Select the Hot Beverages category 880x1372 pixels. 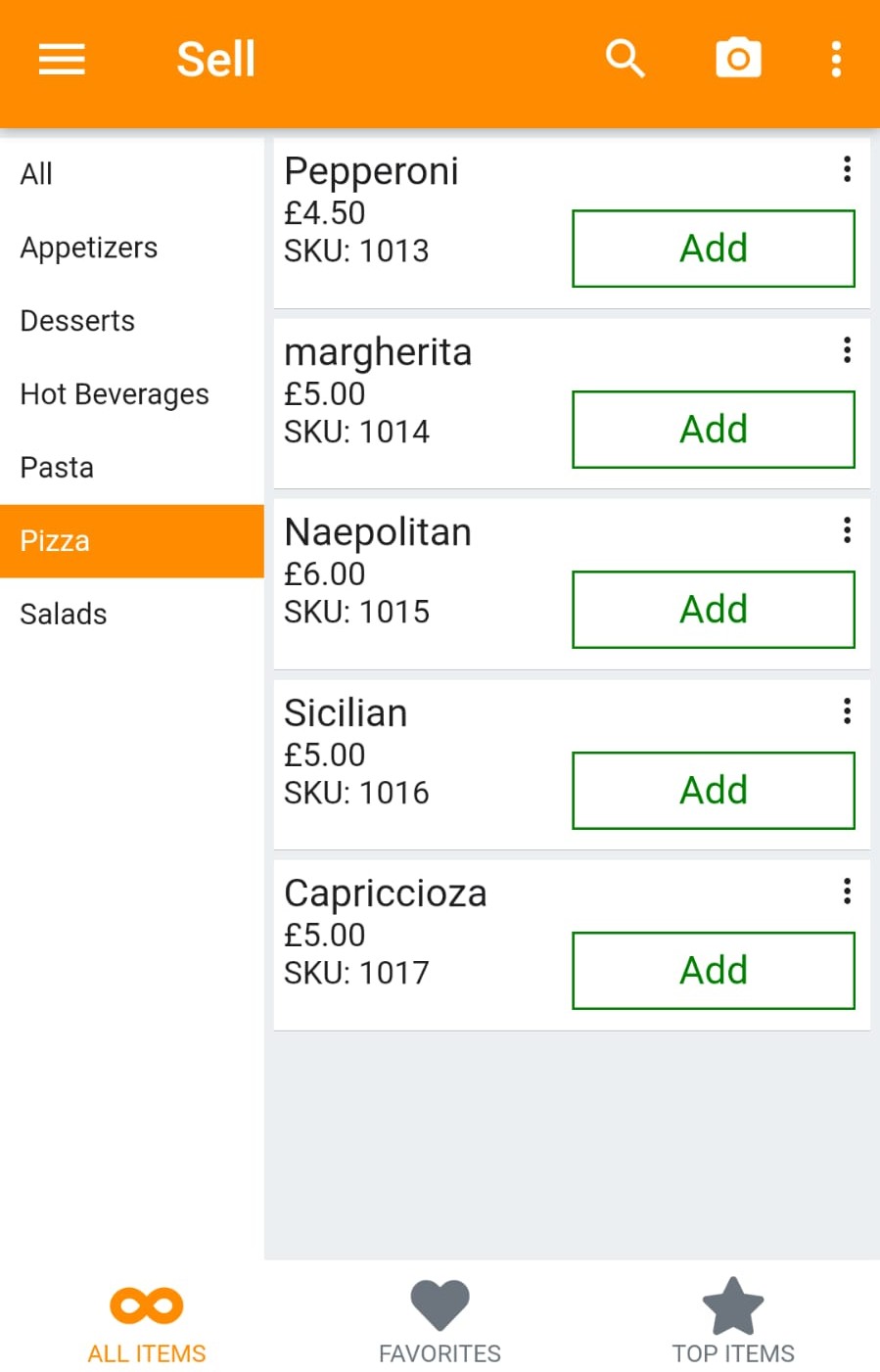coord(132,393)
